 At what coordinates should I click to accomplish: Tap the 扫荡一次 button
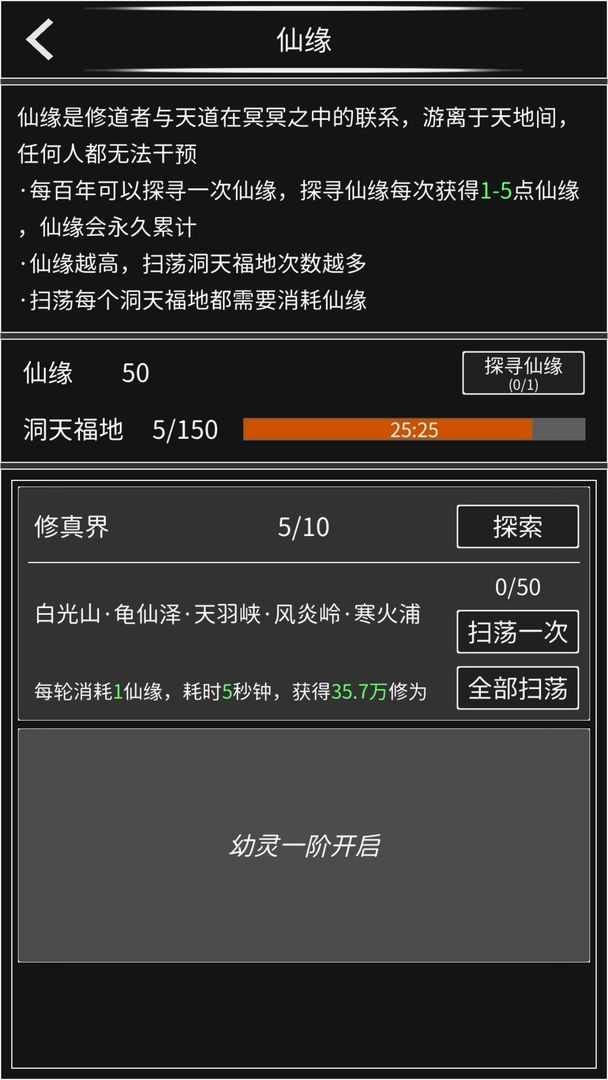pyautogui.click(x=517, y=632)
